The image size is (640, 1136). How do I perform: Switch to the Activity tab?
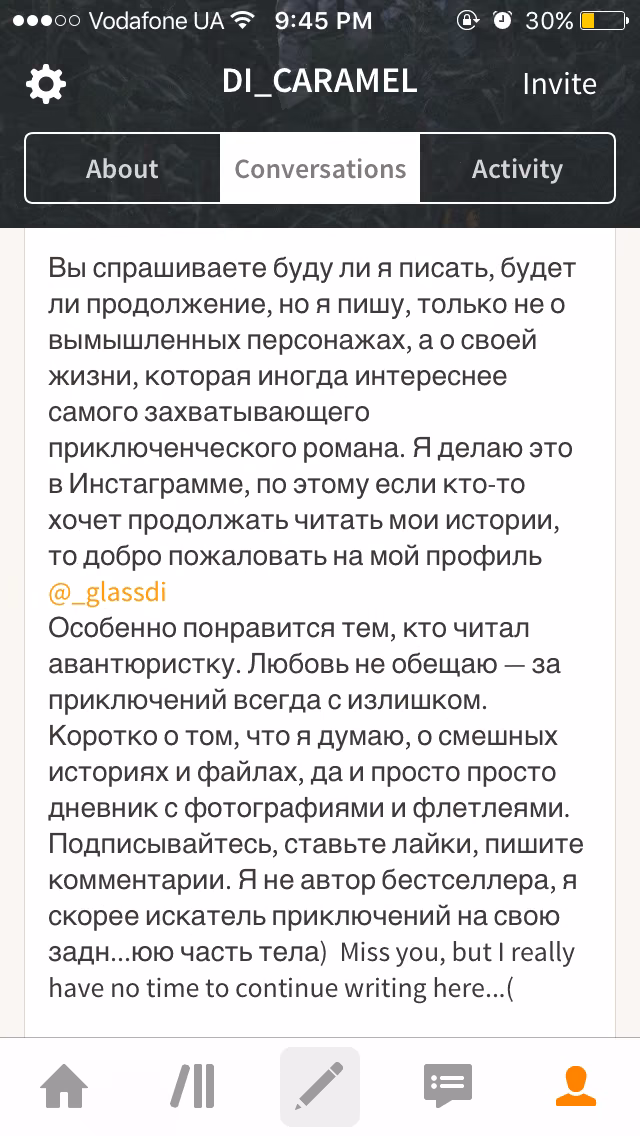[x=517, y=168]
